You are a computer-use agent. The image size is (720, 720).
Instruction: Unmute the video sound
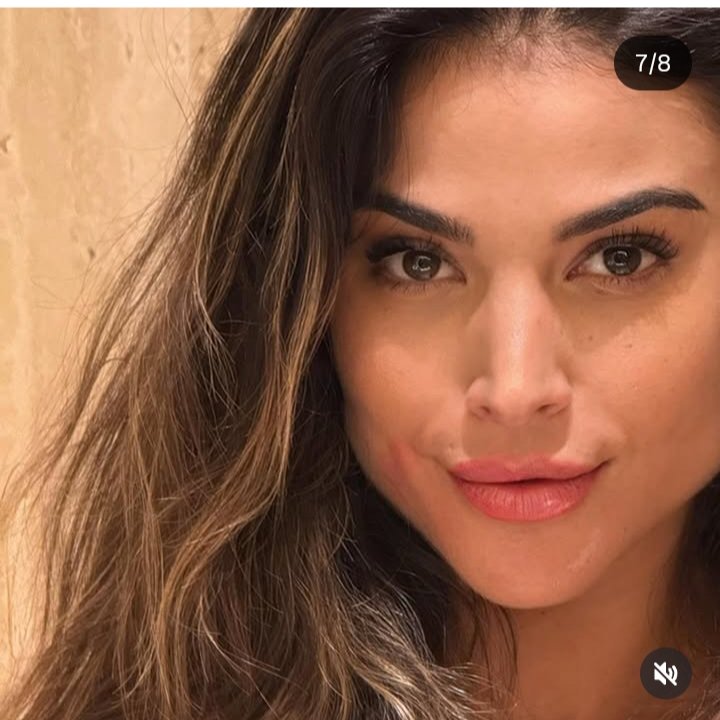(x=665, y=674)
